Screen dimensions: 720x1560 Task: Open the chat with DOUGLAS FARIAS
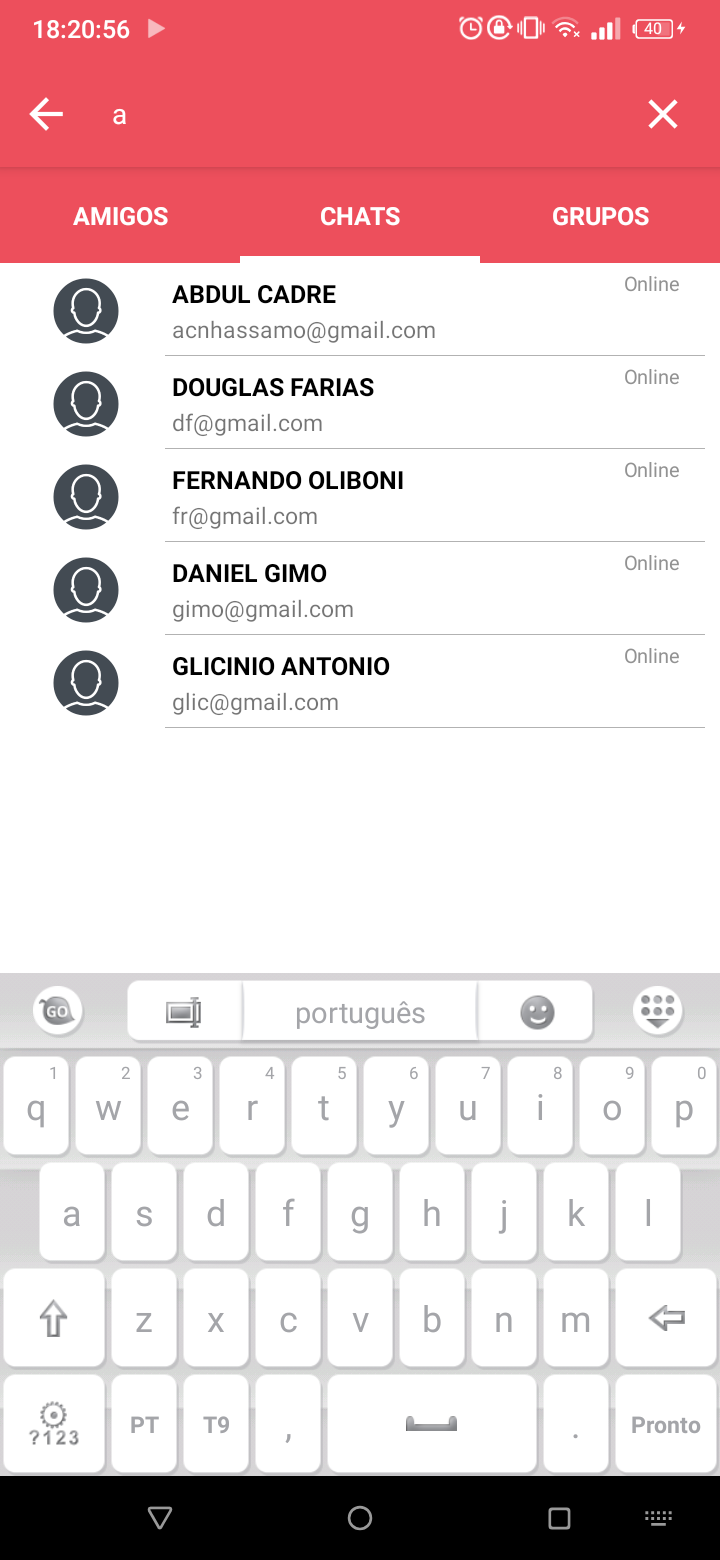coord(360,403)
